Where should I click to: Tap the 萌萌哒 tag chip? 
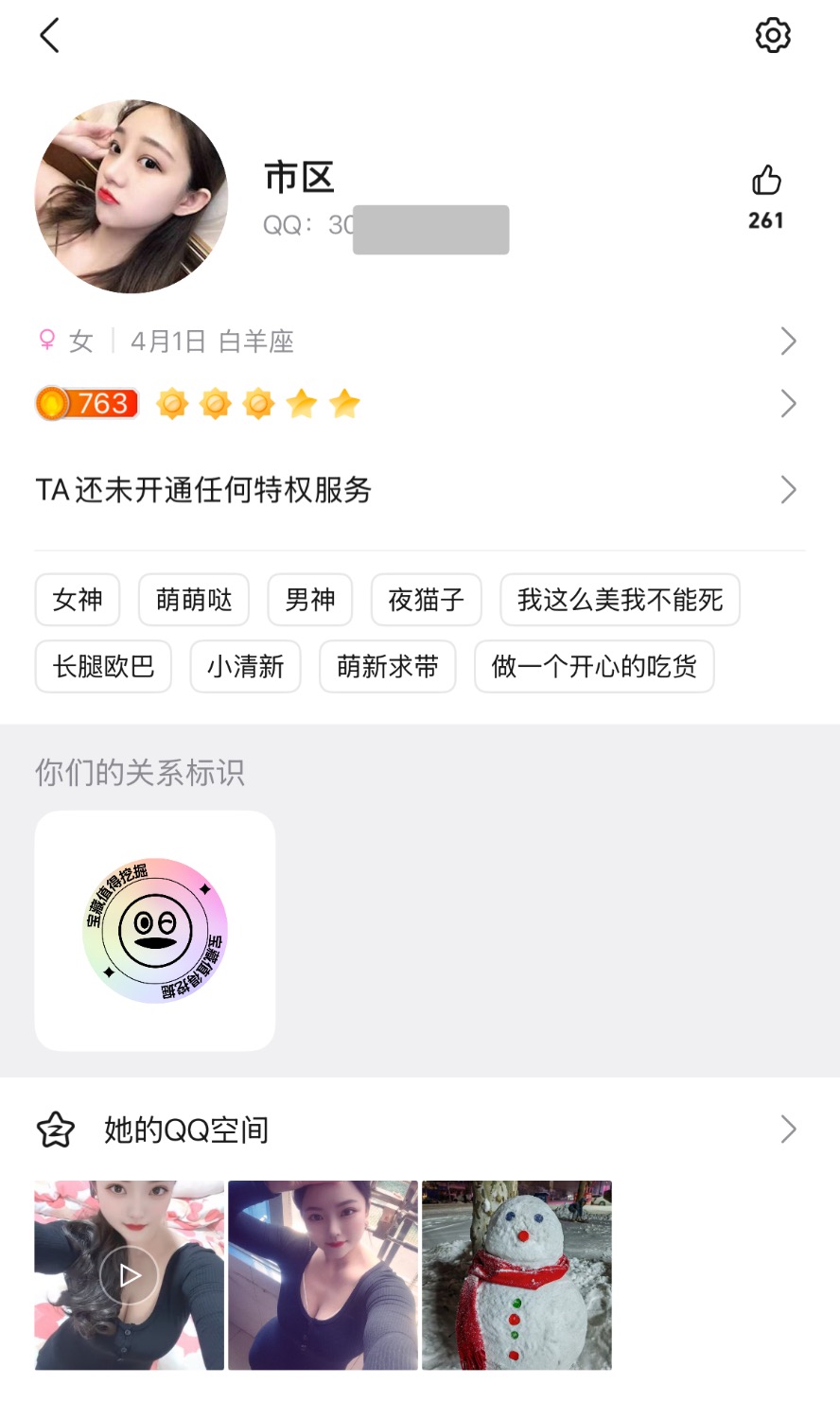pos(194,600)
